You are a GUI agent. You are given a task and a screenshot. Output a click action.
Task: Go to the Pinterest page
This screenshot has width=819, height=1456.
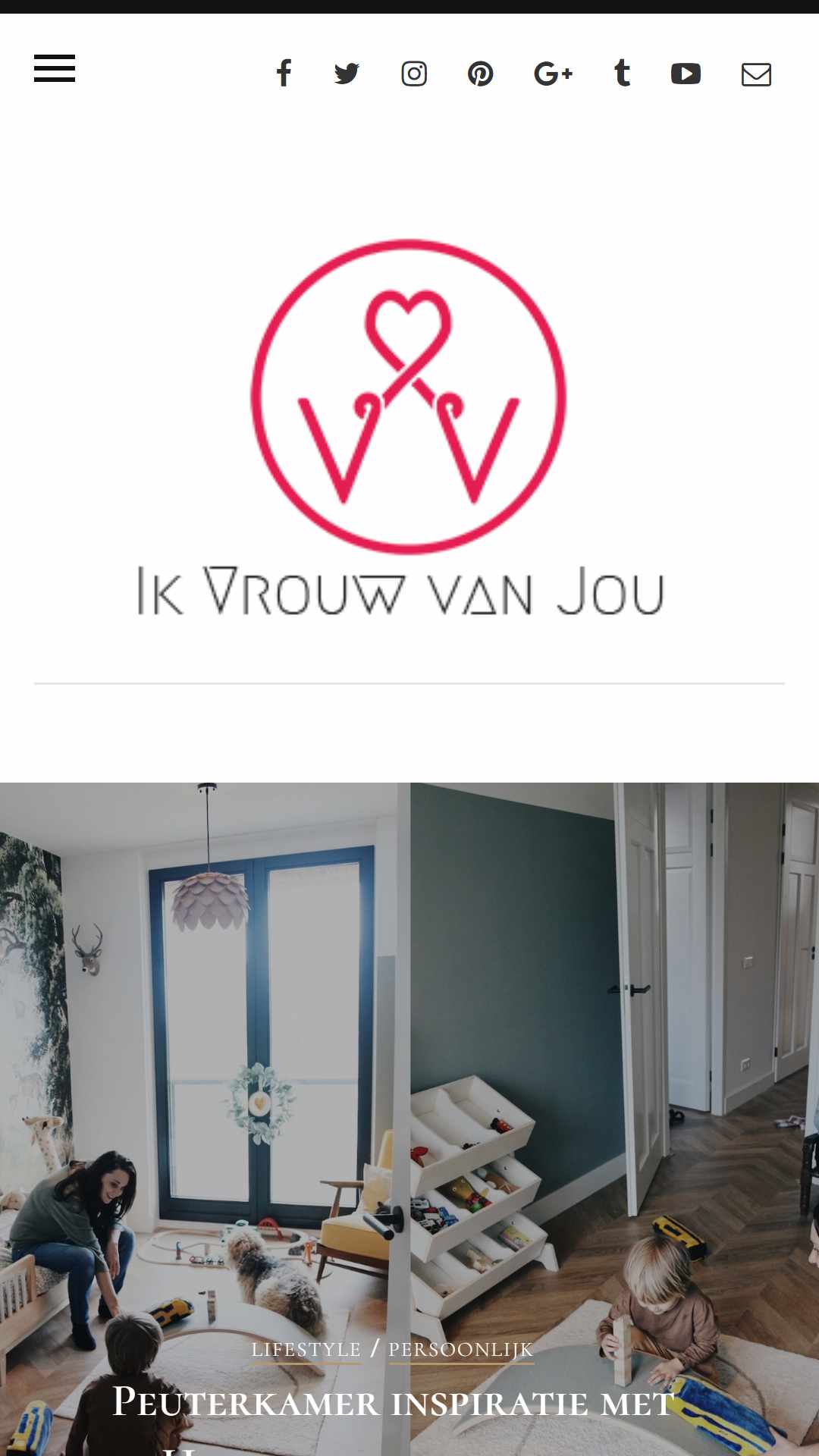[481, 74]
